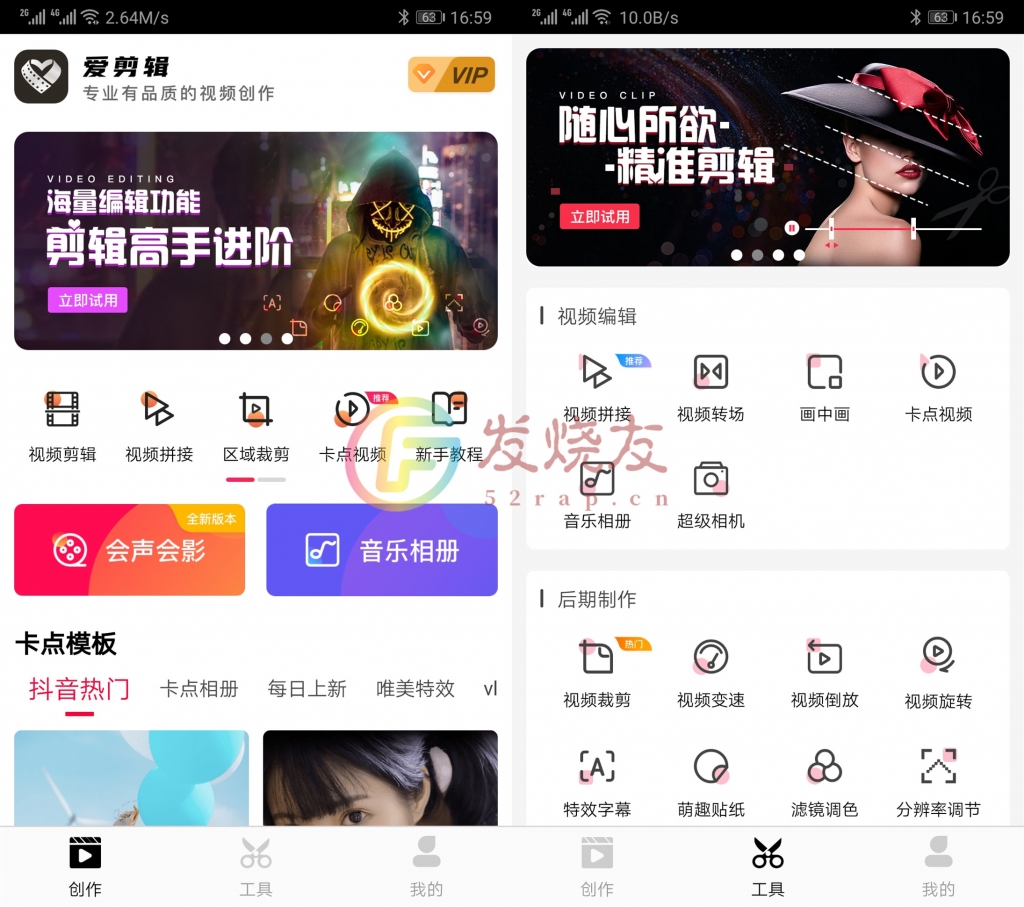This screenshot has height=907, width=1024.
Task: Launch the 会声会影 card
Action: (x=129, y=550)
